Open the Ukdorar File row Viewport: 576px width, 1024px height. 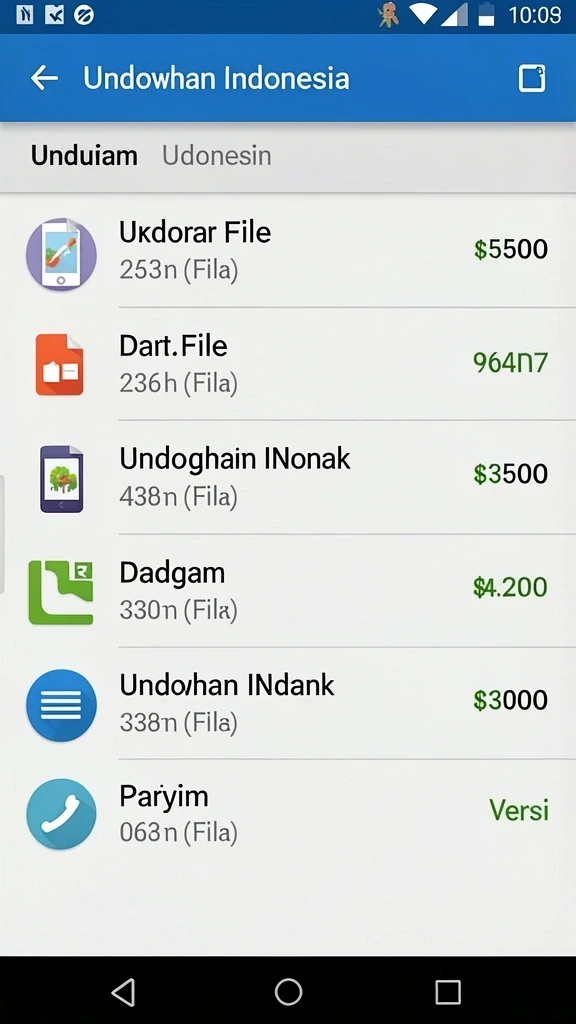(288, 251)
